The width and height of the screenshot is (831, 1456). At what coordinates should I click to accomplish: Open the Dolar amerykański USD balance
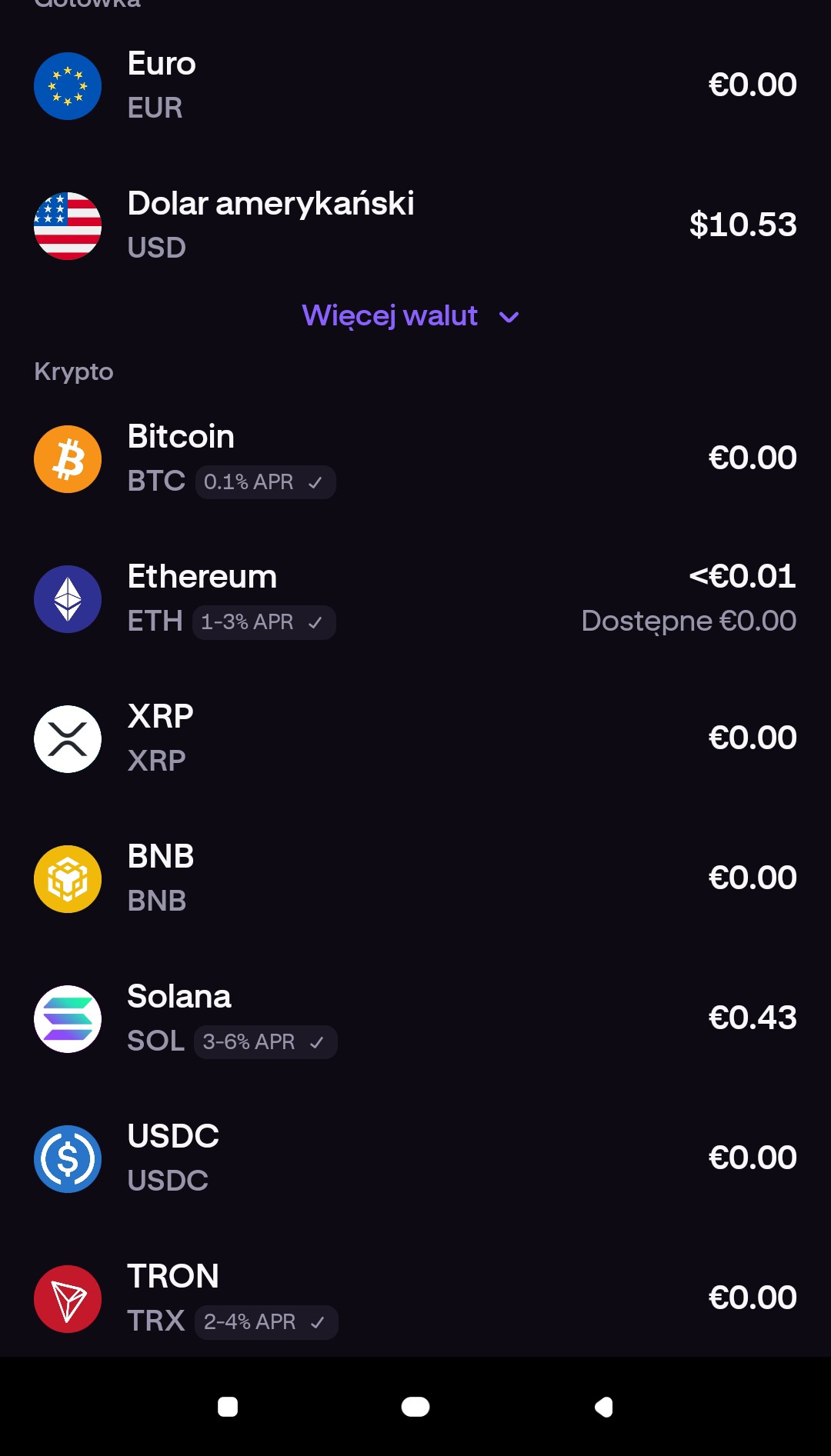[415, 225]
